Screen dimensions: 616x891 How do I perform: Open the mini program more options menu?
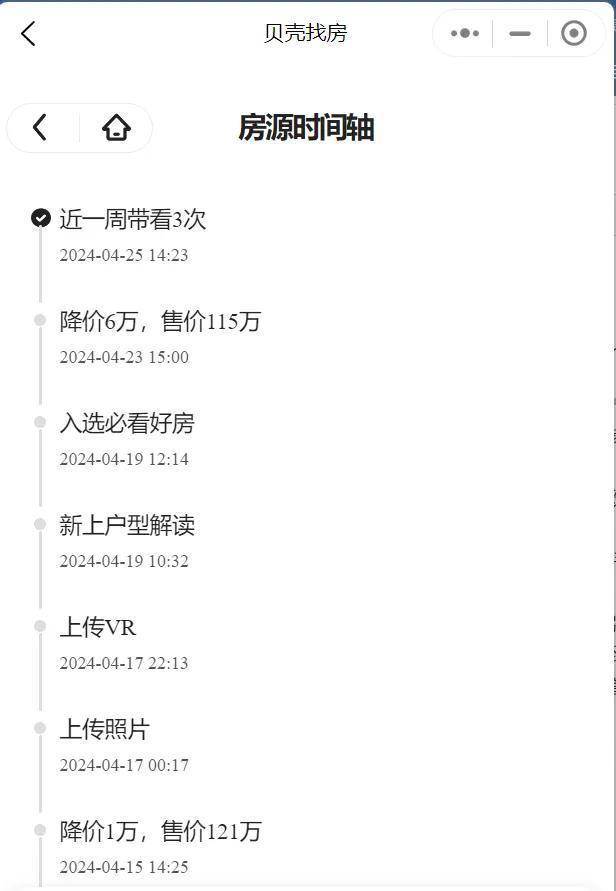click(465, 33)
